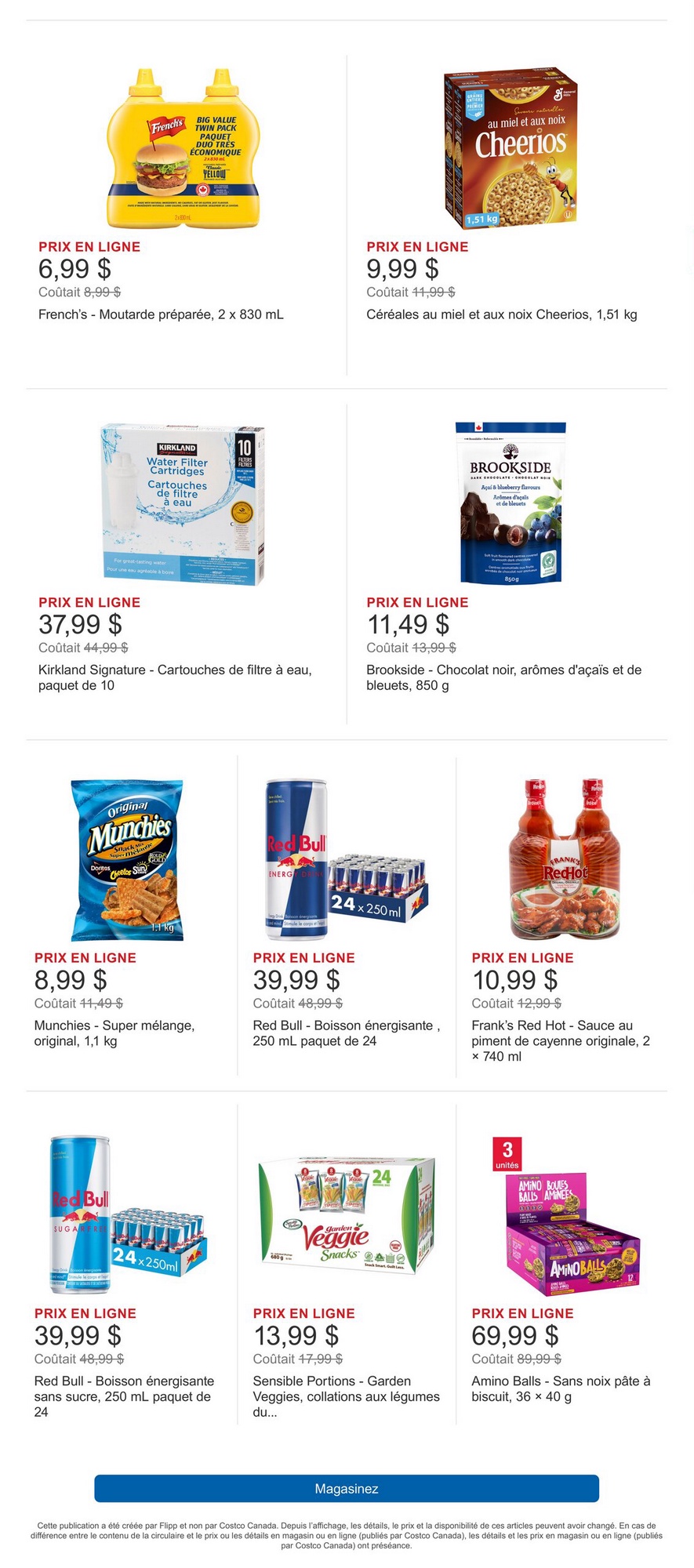Screen dimensions: 694x1568
Task: View the Cheerios miel et noix cereal offer
Action: pos(511,149)
